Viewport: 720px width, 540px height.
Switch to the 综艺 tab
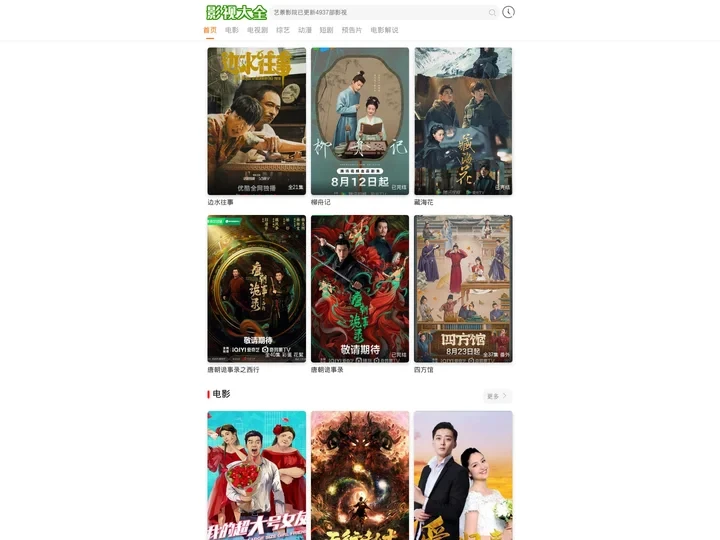point(283,30)
